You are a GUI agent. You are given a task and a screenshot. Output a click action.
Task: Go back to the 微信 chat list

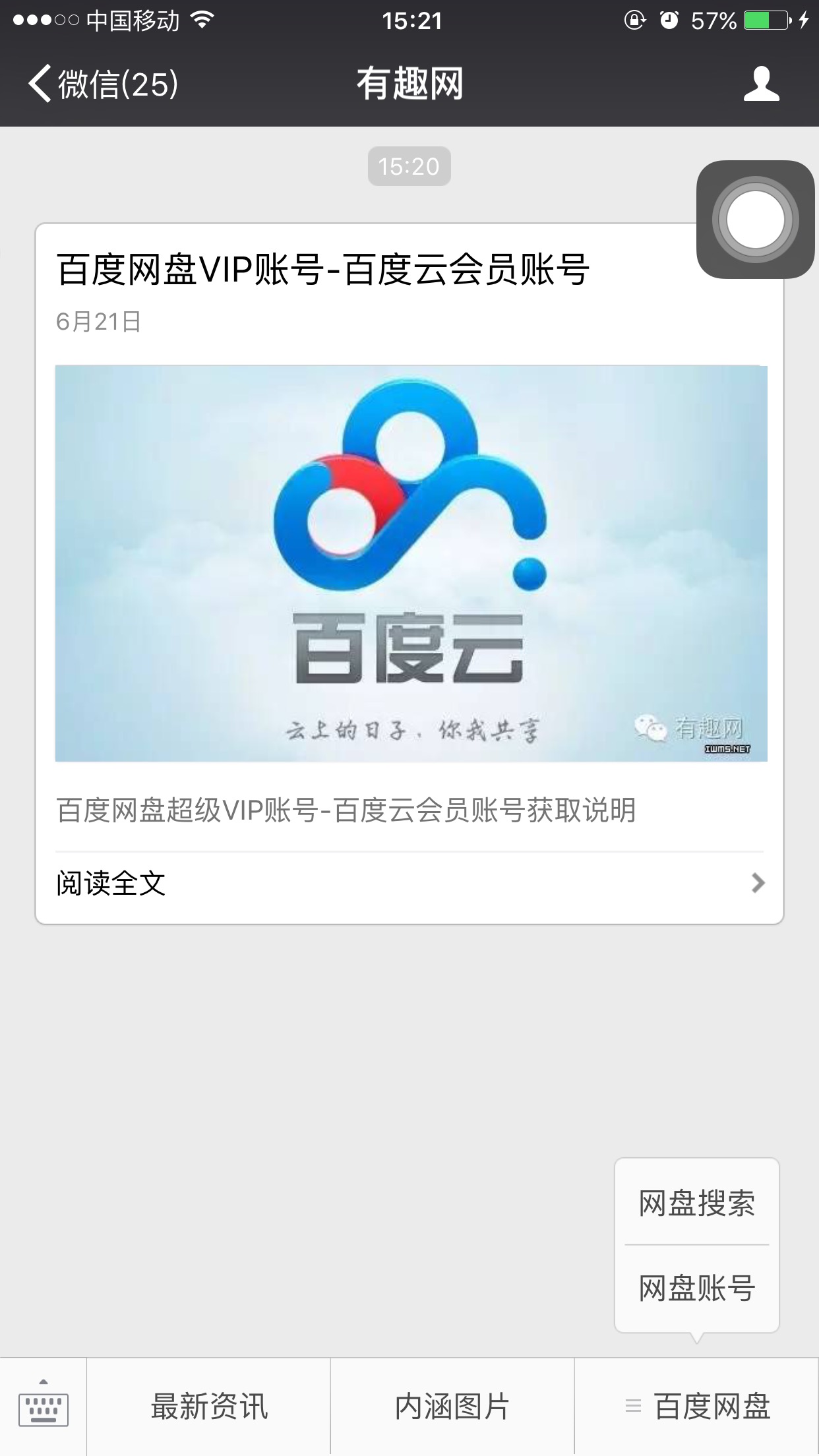click(103, 84)
